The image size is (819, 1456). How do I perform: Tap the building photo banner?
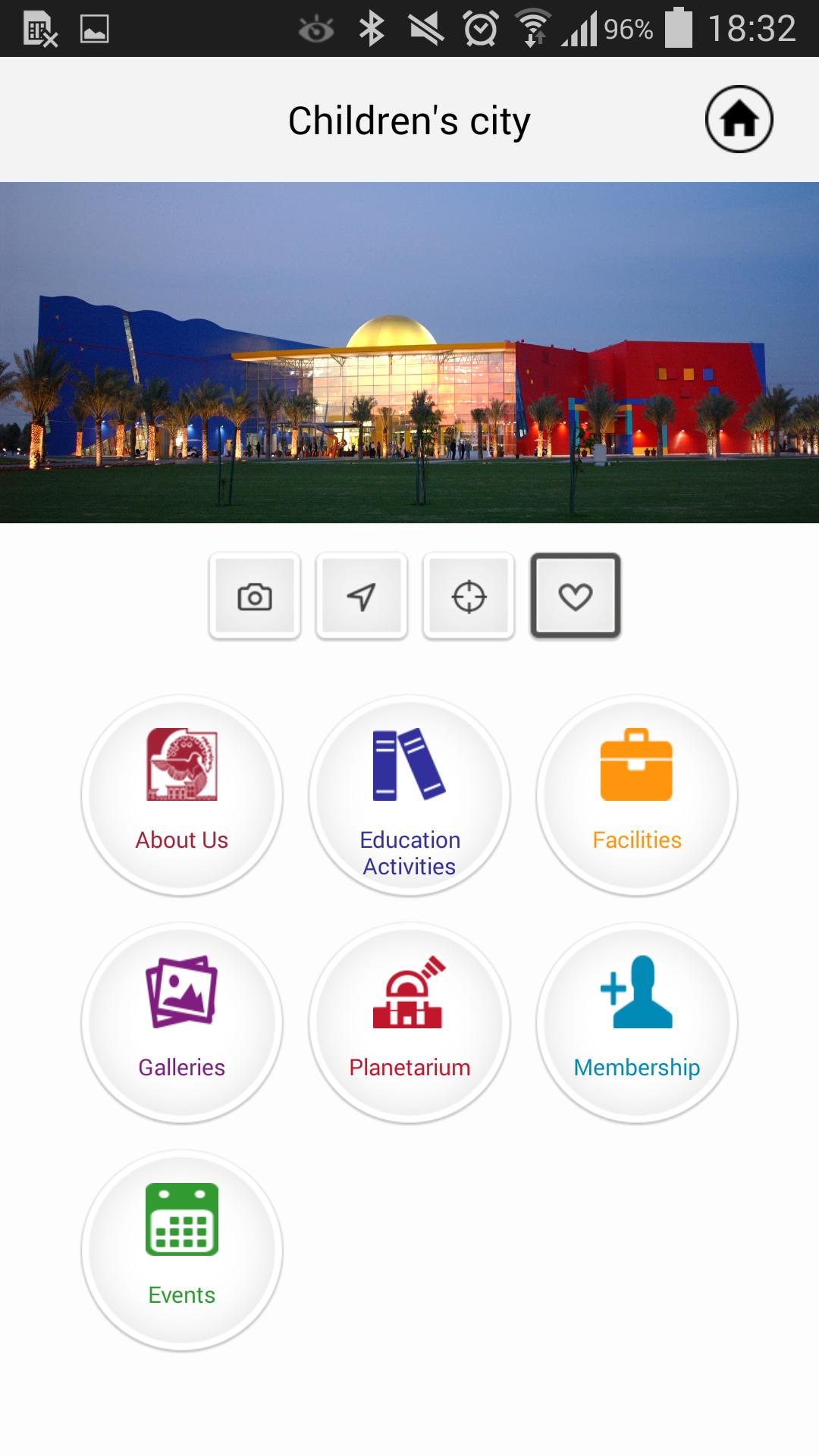409,353
